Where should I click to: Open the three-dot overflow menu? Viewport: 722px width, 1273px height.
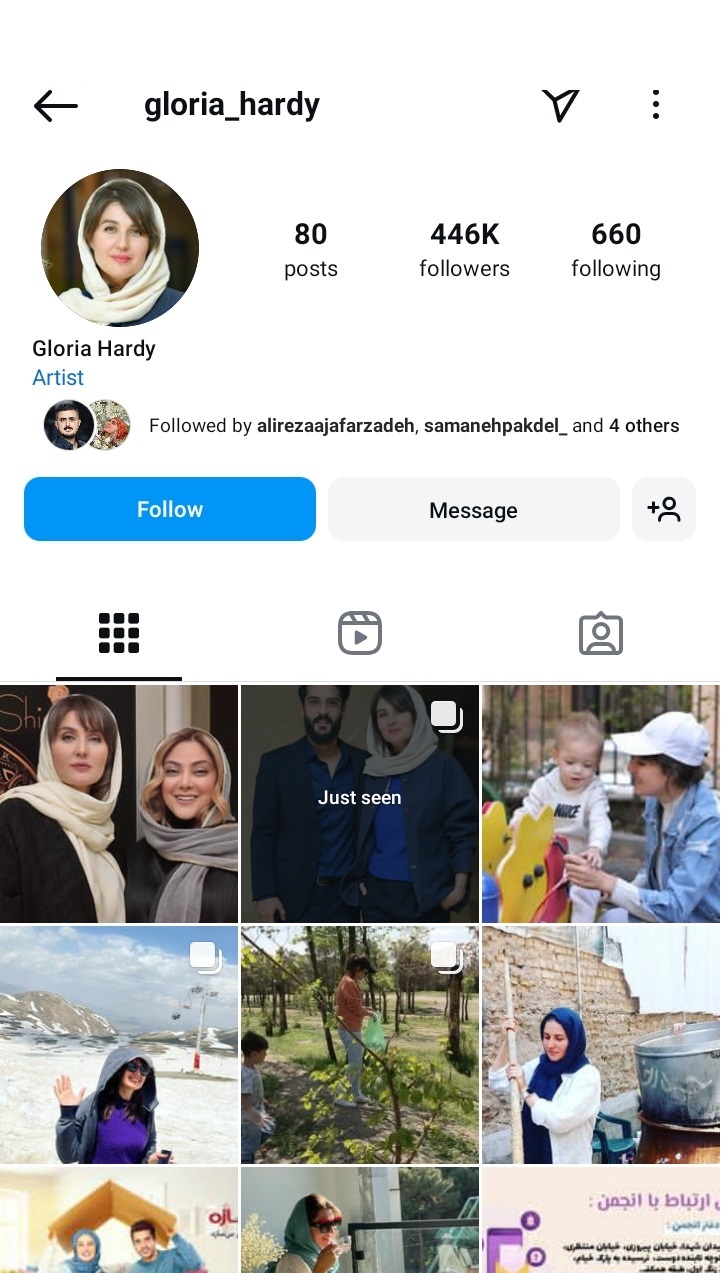(655, 105)
